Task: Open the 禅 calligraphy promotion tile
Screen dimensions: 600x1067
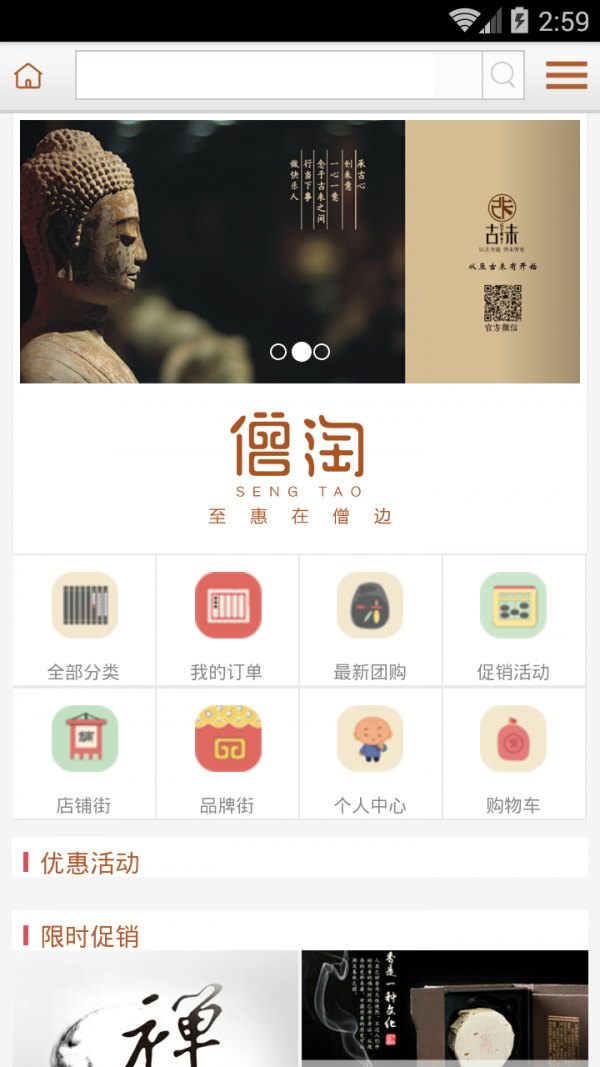Action: (x=156, y=1010)
